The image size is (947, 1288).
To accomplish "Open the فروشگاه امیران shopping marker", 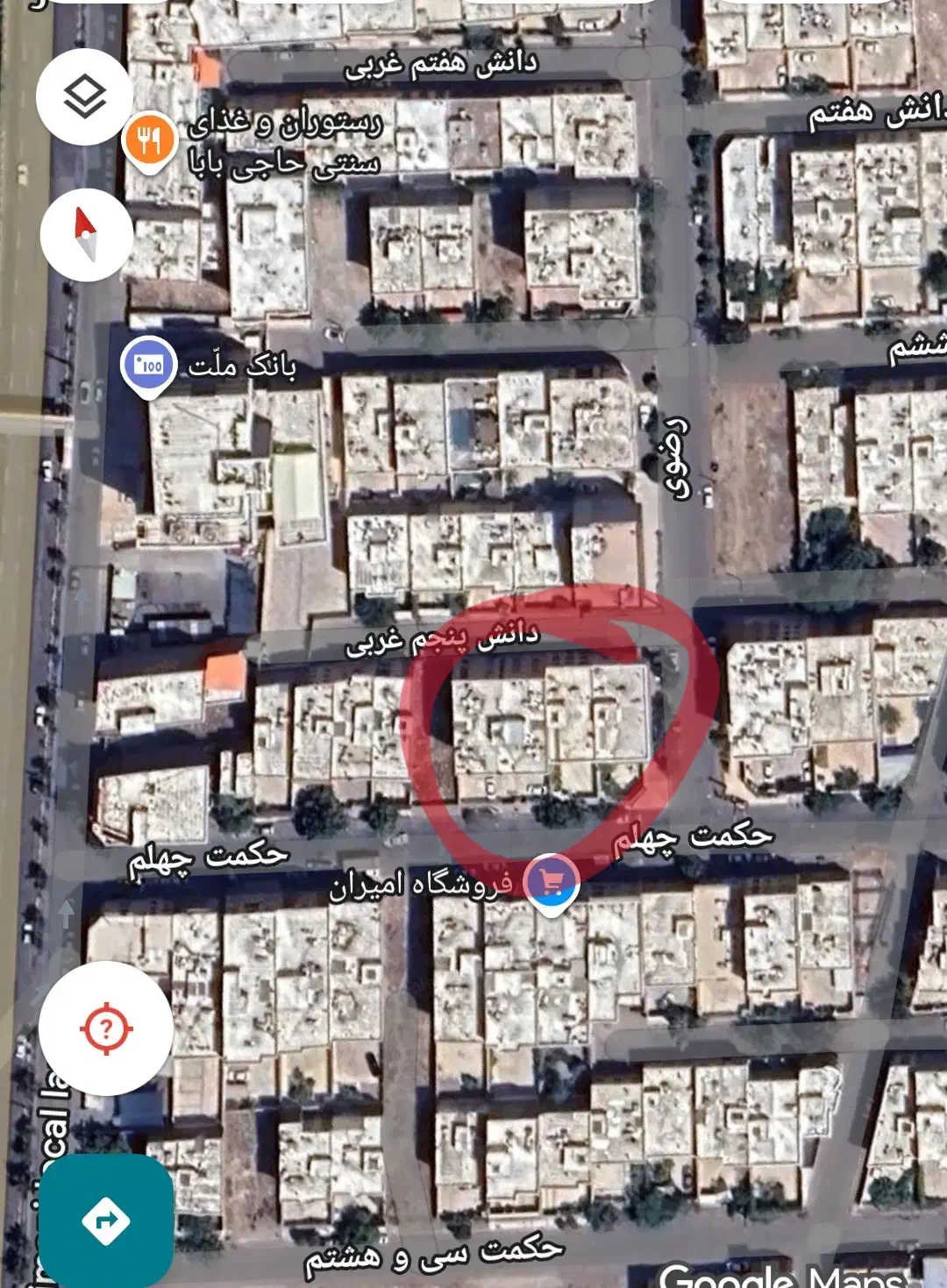I will 552,883.
